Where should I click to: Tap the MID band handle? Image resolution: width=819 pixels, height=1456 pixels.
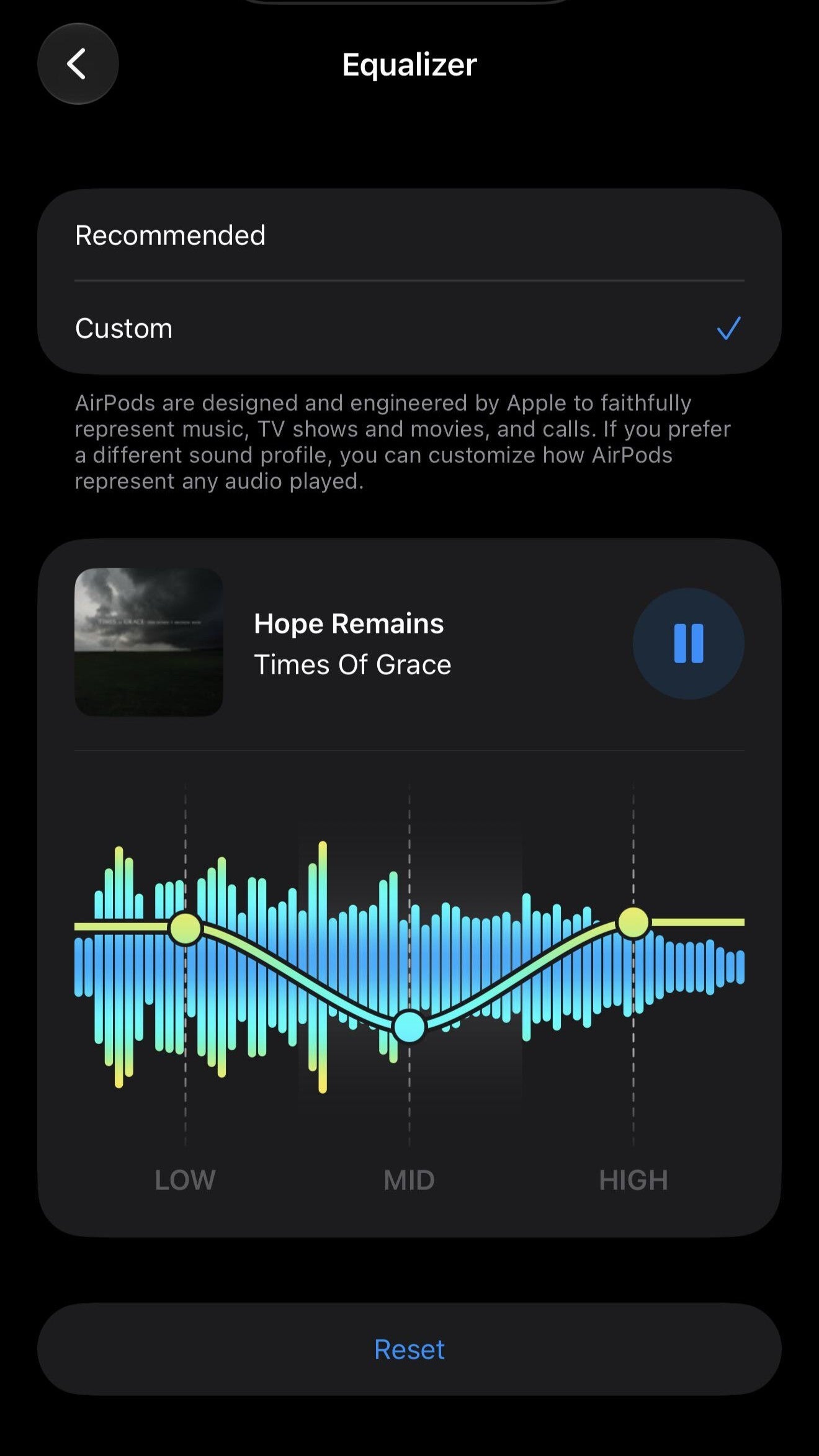(x=409, y=1027)
